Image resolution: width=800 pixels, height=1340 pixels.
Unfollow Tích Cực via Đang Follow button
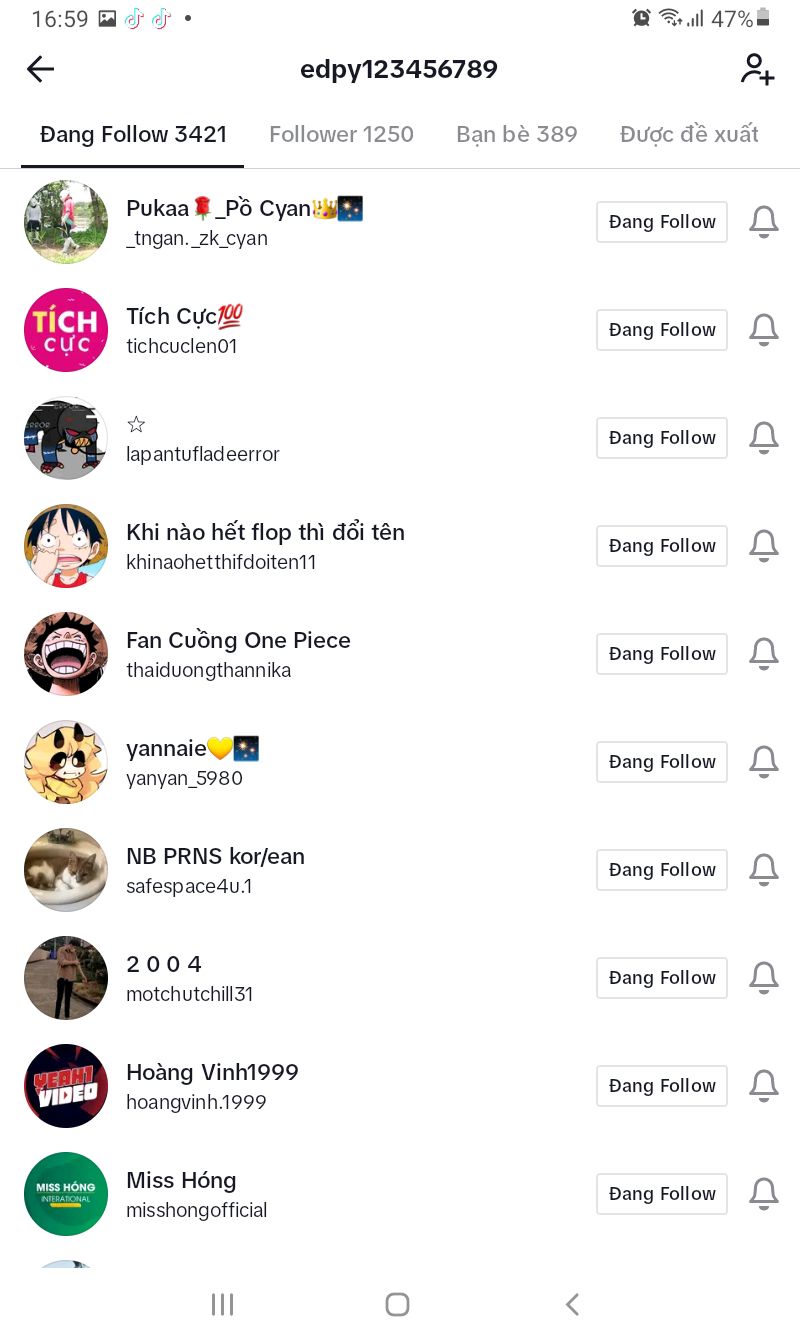662,330
